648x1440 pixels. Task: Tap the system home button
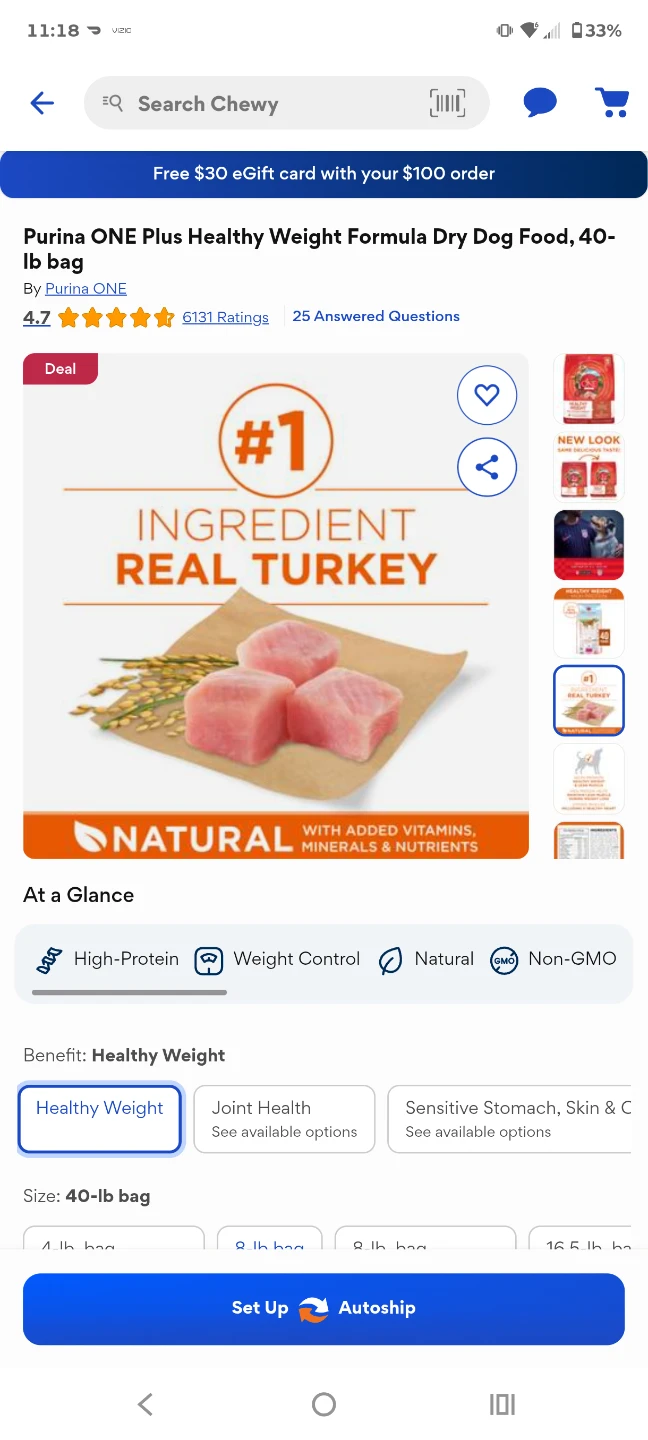click(324, 1404)
